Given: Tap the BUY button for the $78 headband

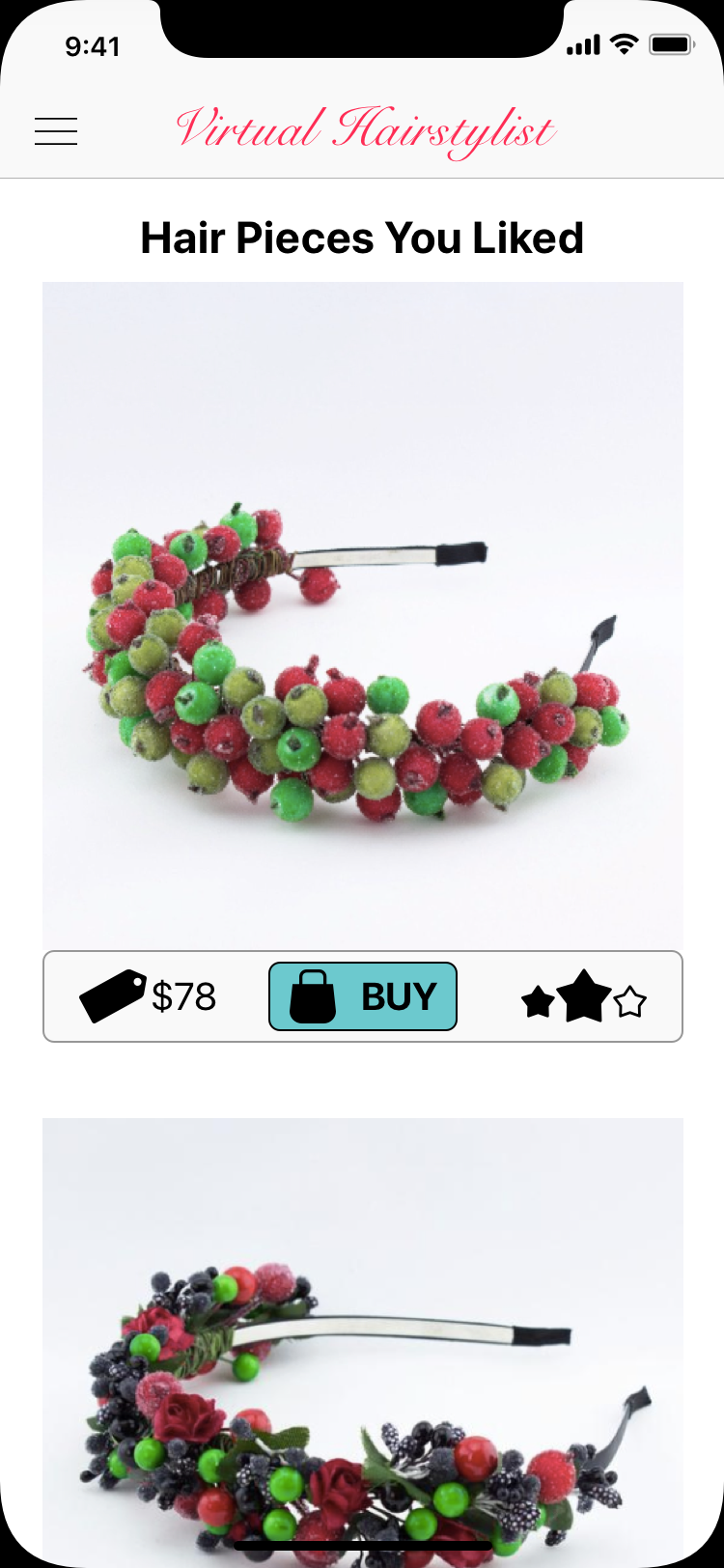Looking at the screenshot, I should [363, 996].
